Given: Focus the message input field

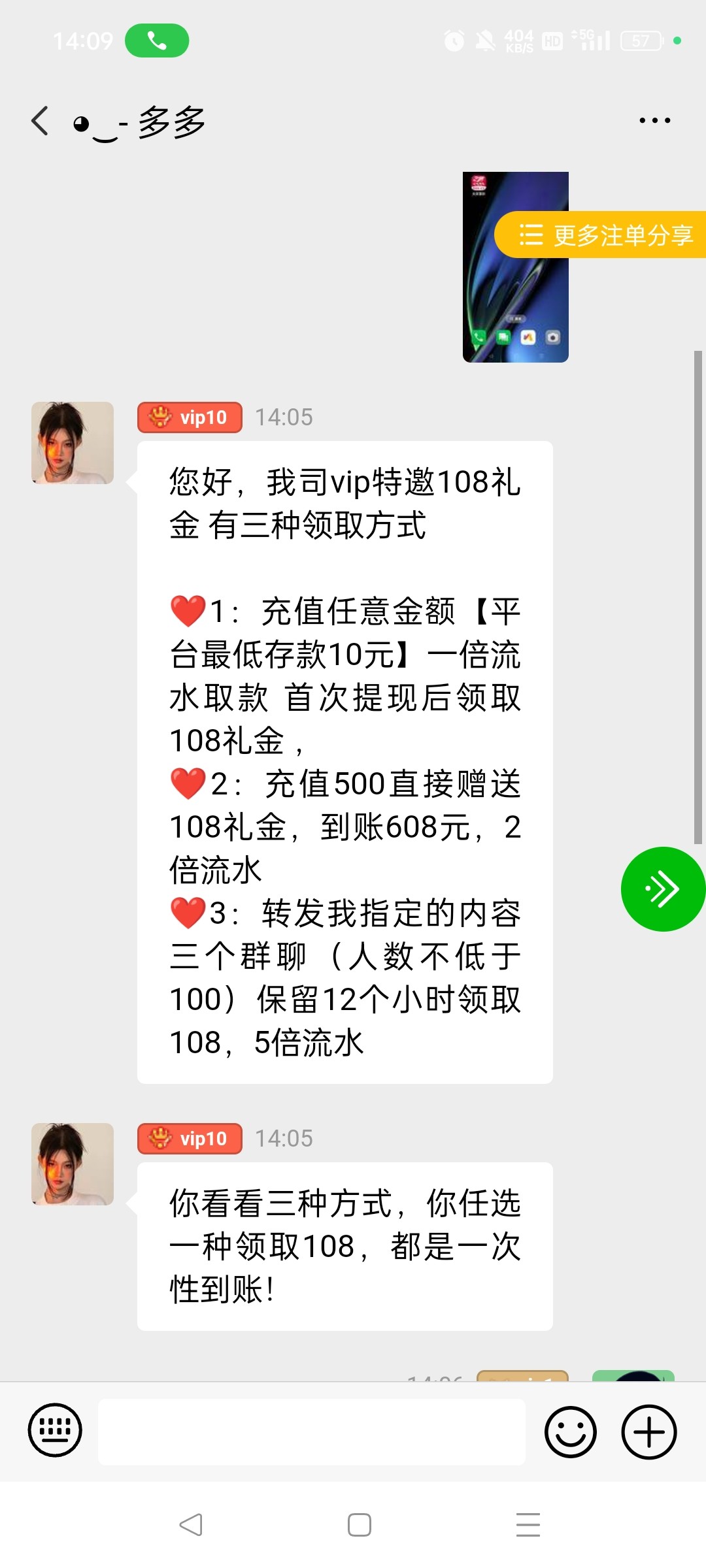Looking at the screenshot, I should pyautogui.click(x=311, y=1432).
